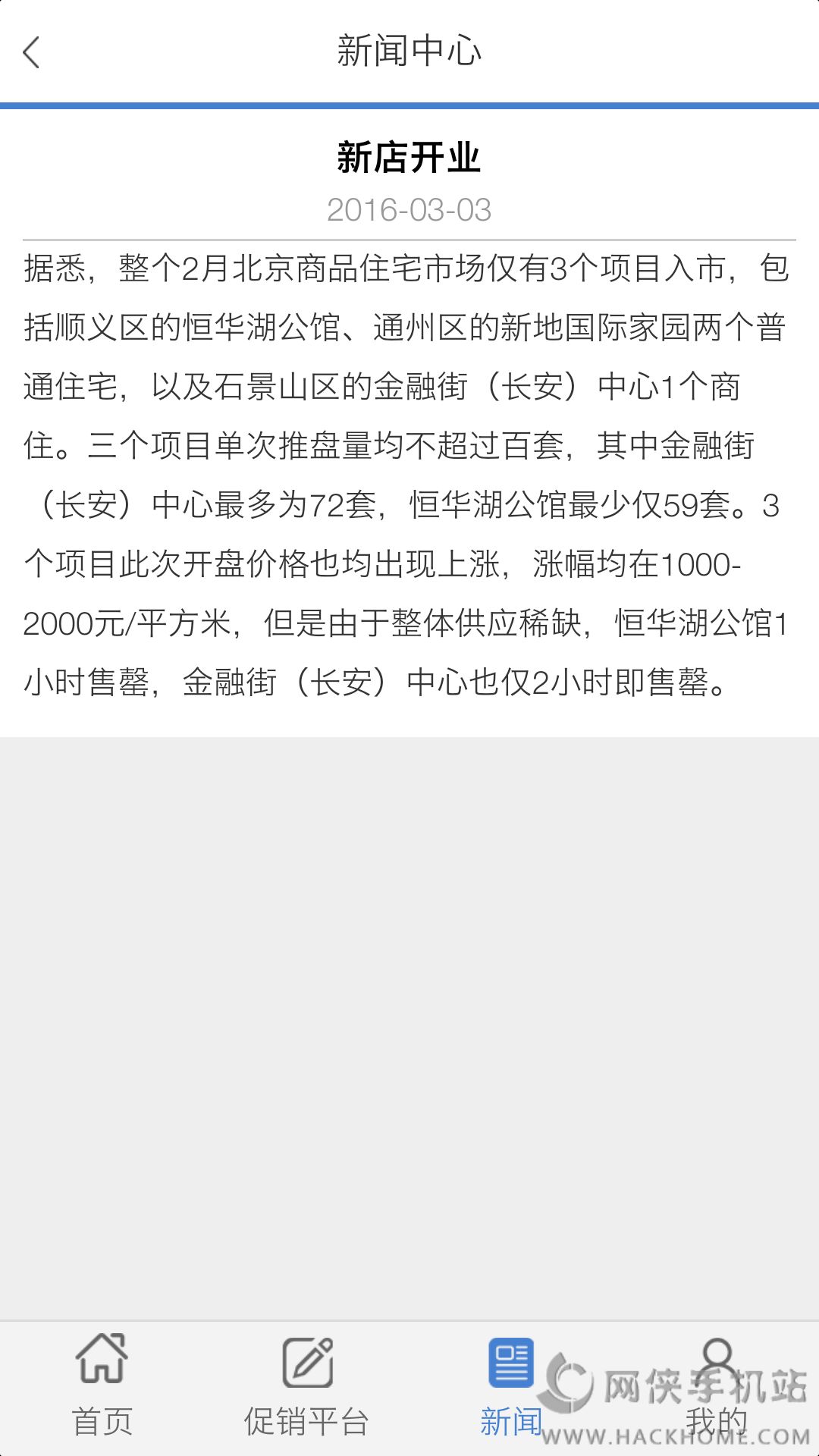Viewport: 819px width, 1456px height.
Task: Go to the 我的 tab
Action: tap(716, 1386)
